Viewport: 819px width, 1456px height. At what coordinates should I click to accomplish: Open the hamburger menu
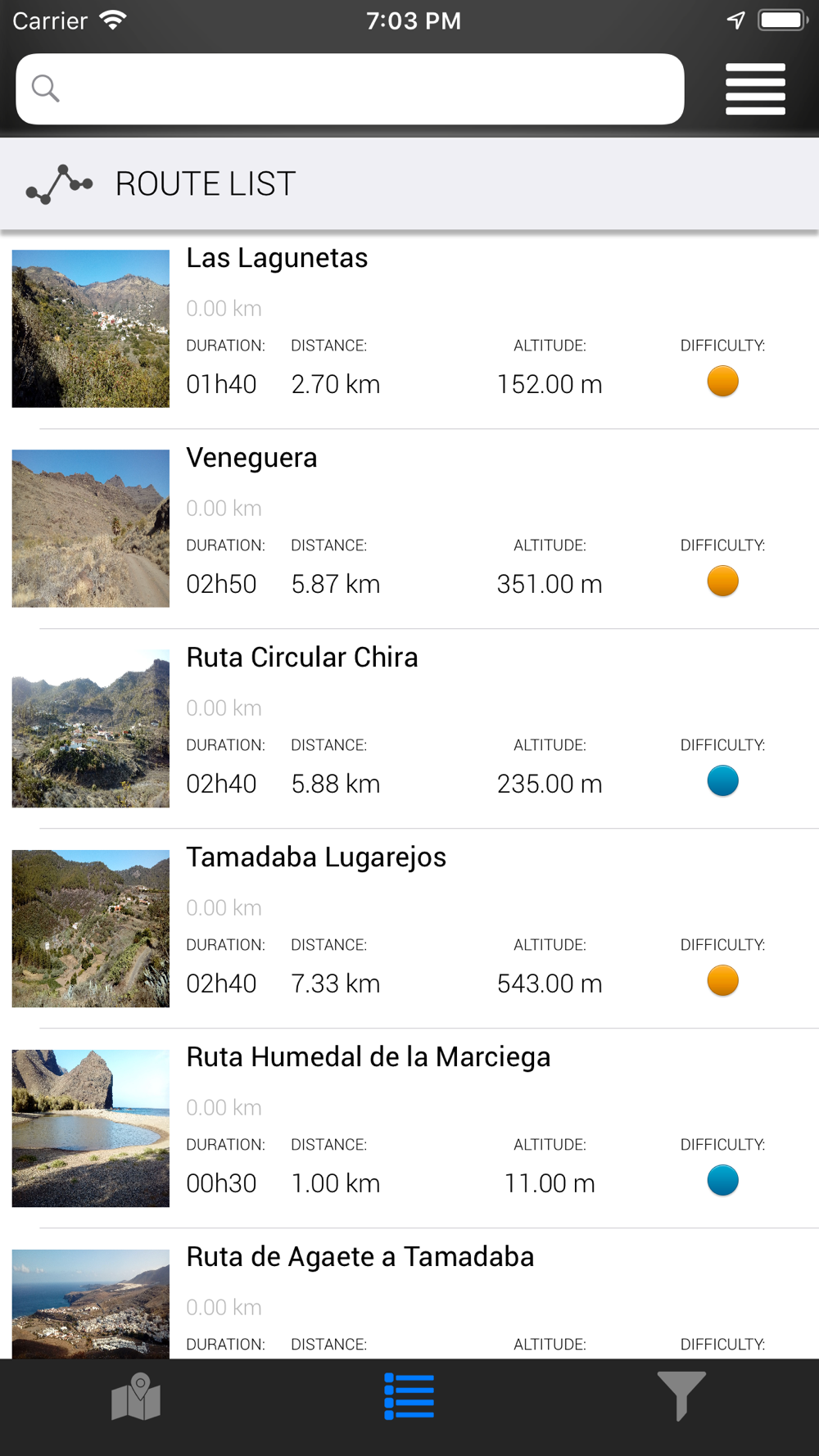(755, 88)
